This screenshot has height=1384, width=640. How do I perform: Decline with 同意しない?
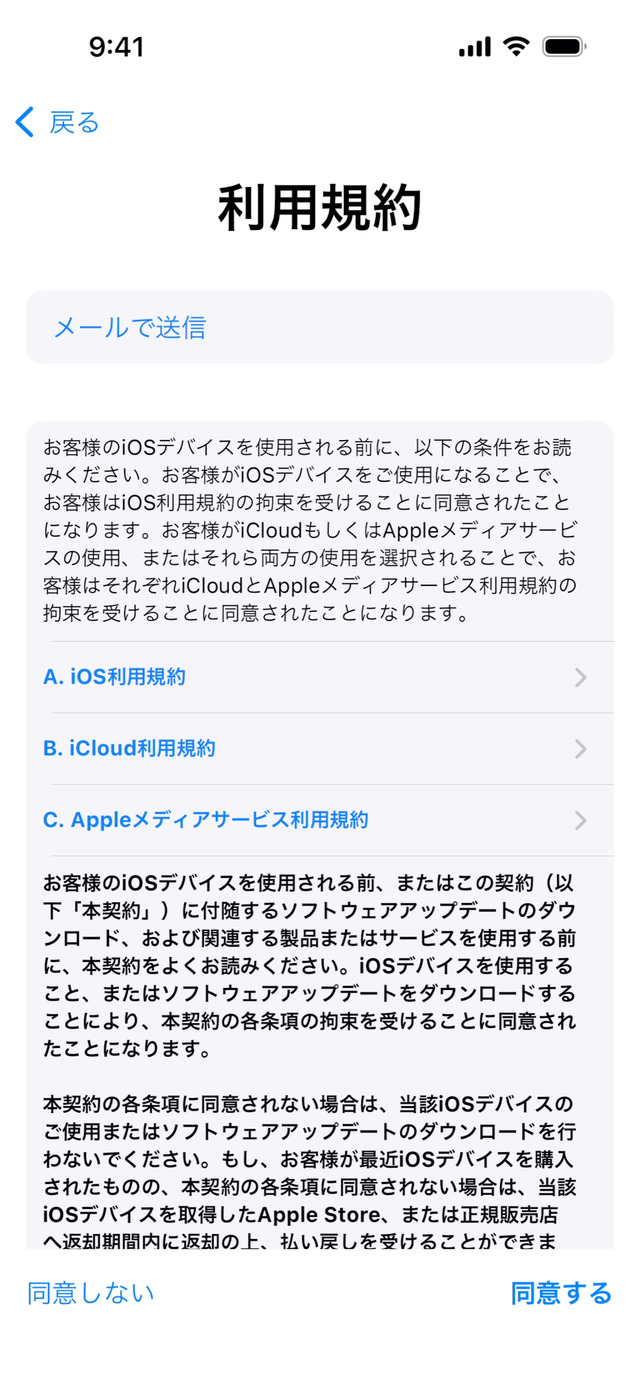[x=91, y=1292]
